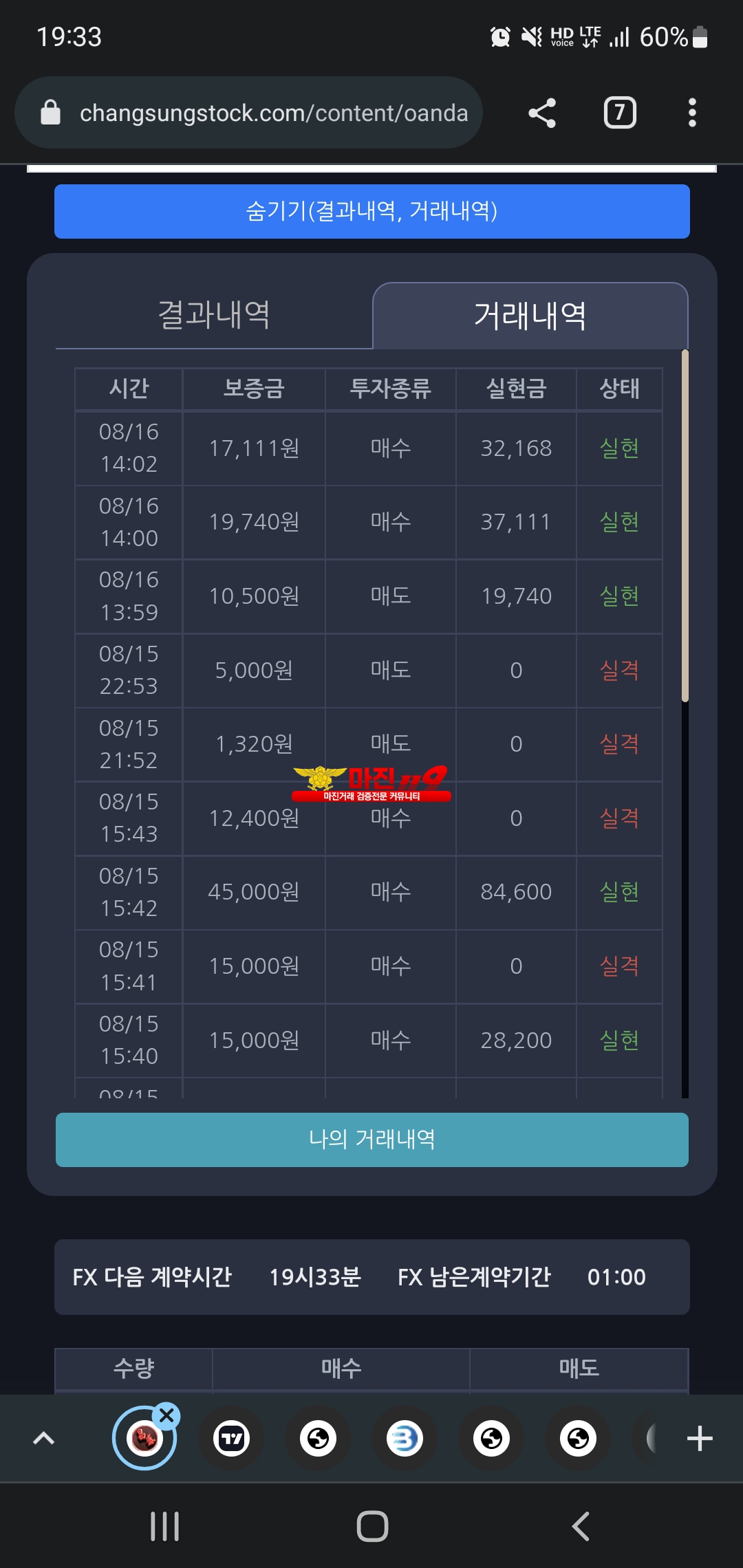The height and width of the screenshot is (1568, 743).
Task: Go back with the system back button
Action: (x=580, y=1526)
